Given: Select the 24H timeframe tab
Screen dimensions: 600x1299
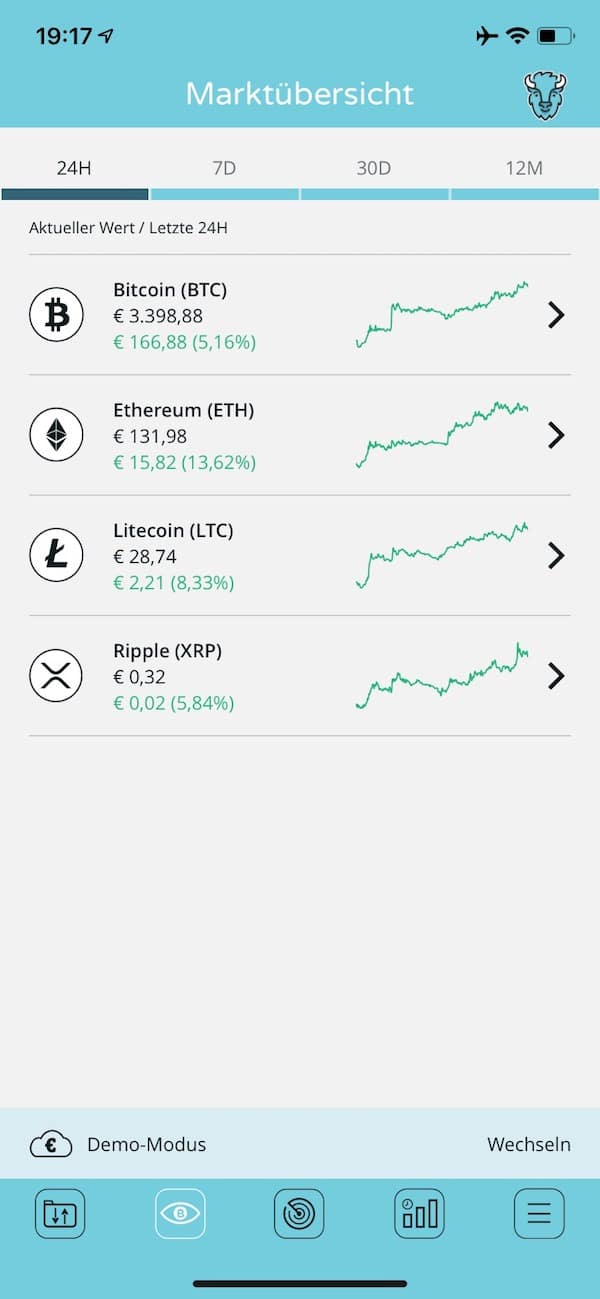Looking at the screenshot, I should (x=74, y=168).
